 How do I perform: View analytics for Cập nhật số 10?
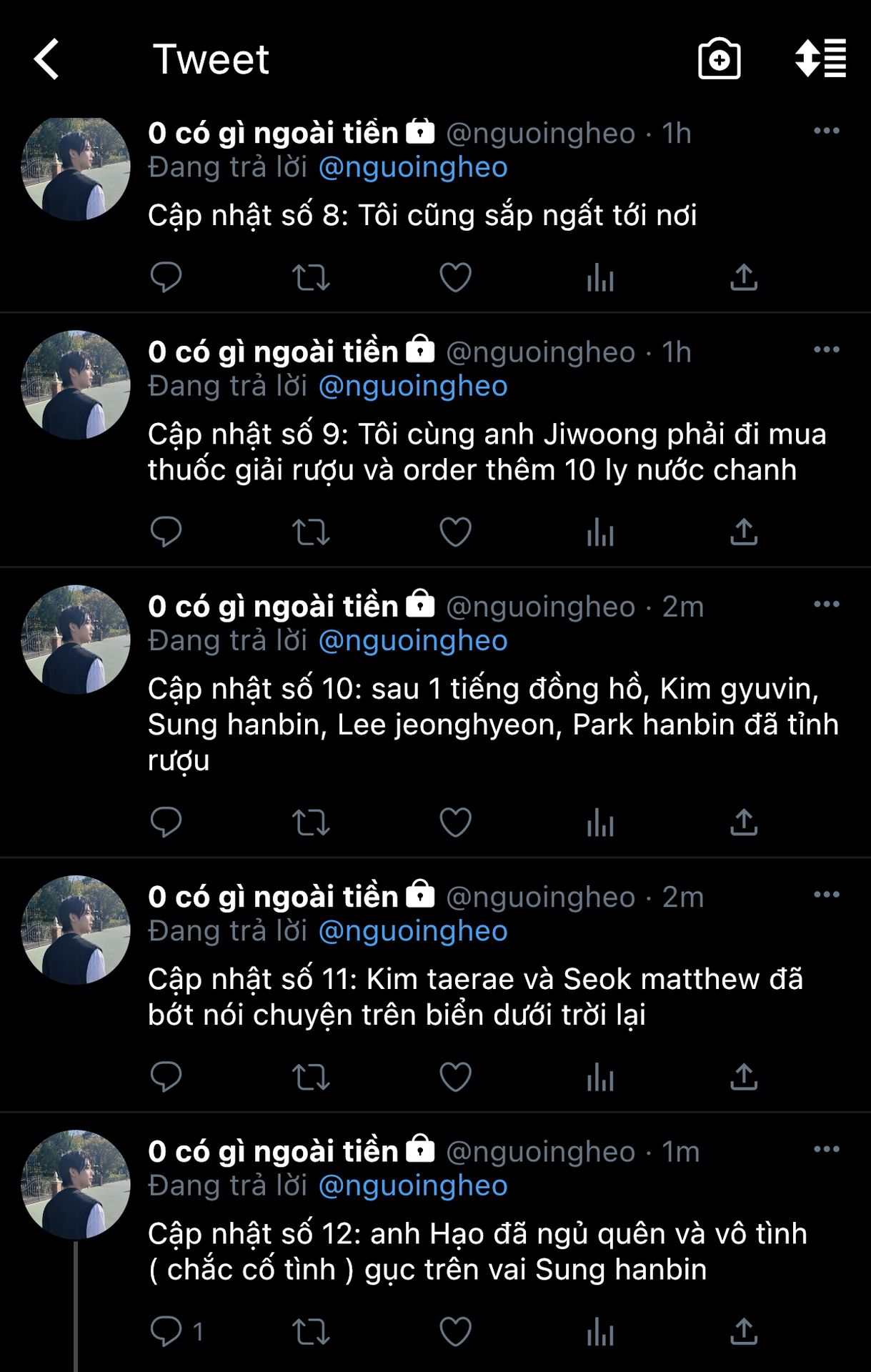point(600,822)
